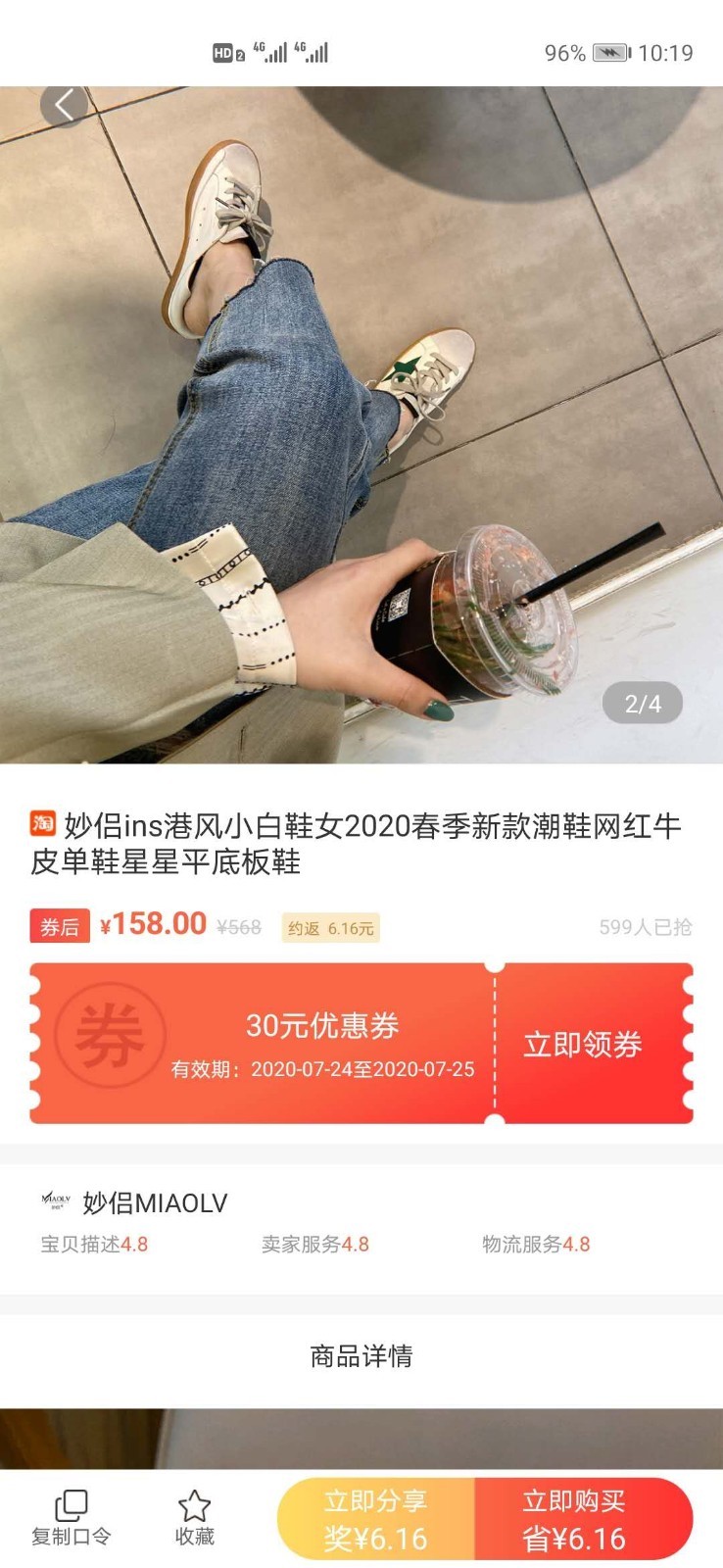Add this shoe to 收藏 favorites
Image resolution: width=723 pixels, height=1568 pixels.
point(194,1518)
